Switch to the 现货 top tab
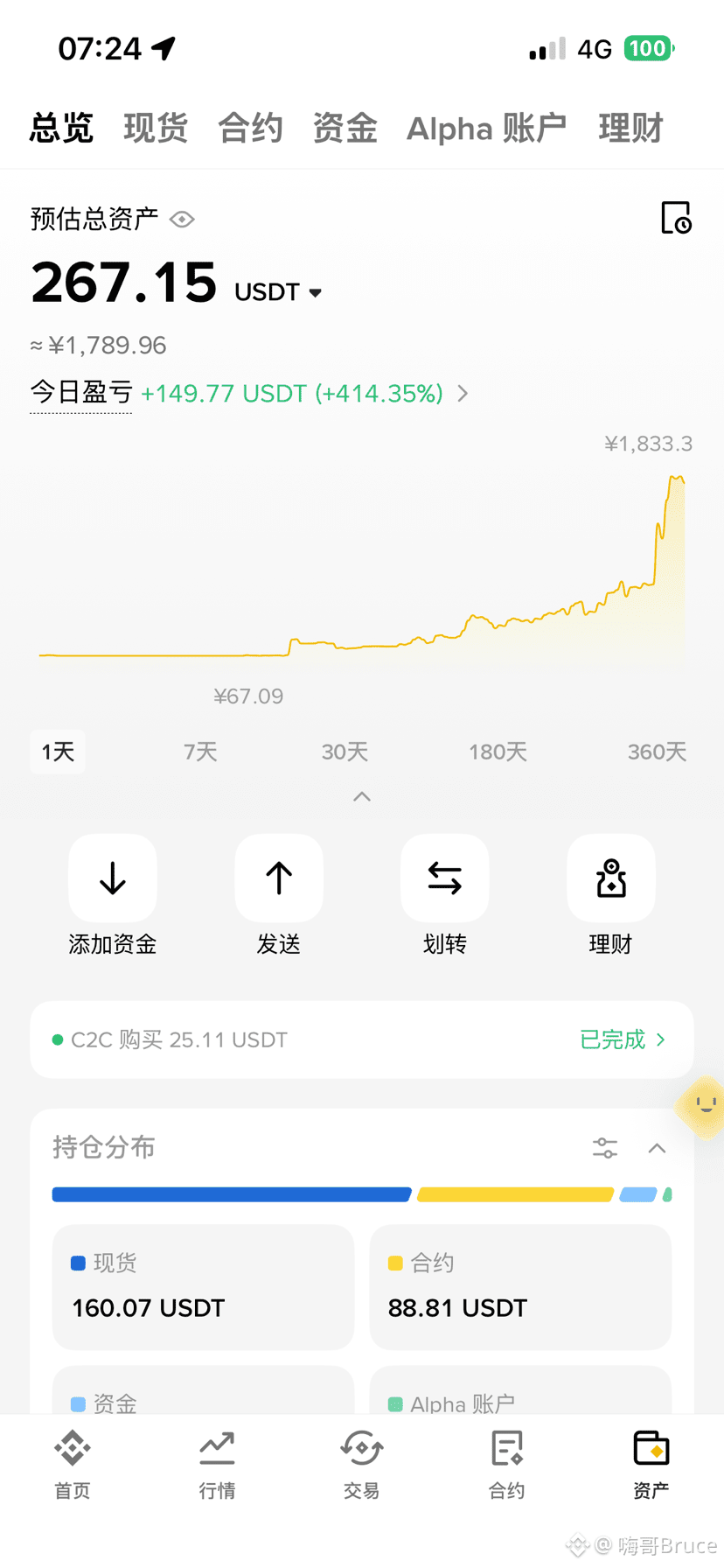The height and width of the screenshot is (1568, 724). (156, 128)
